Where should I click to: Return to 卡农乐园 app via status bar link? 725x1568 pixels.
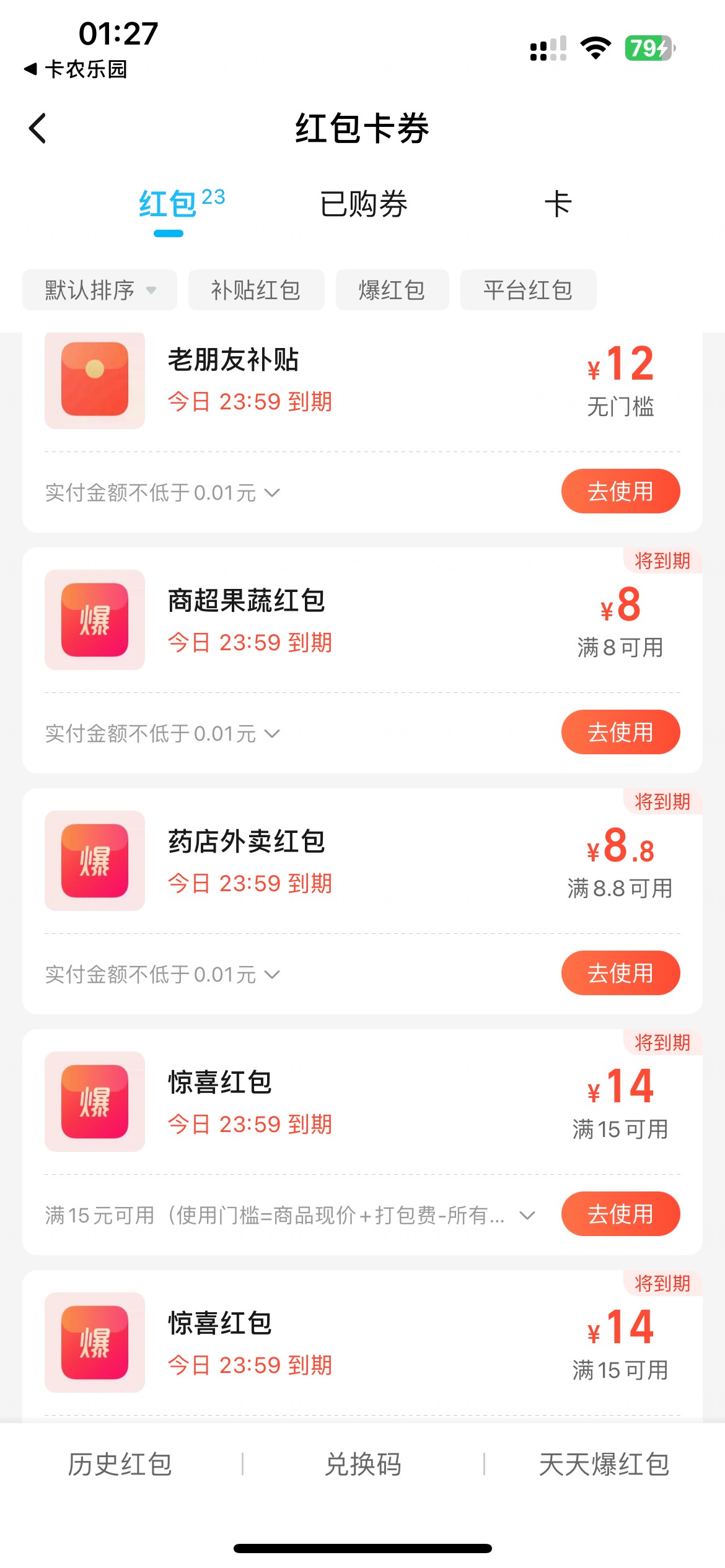(x=76, y=69)
